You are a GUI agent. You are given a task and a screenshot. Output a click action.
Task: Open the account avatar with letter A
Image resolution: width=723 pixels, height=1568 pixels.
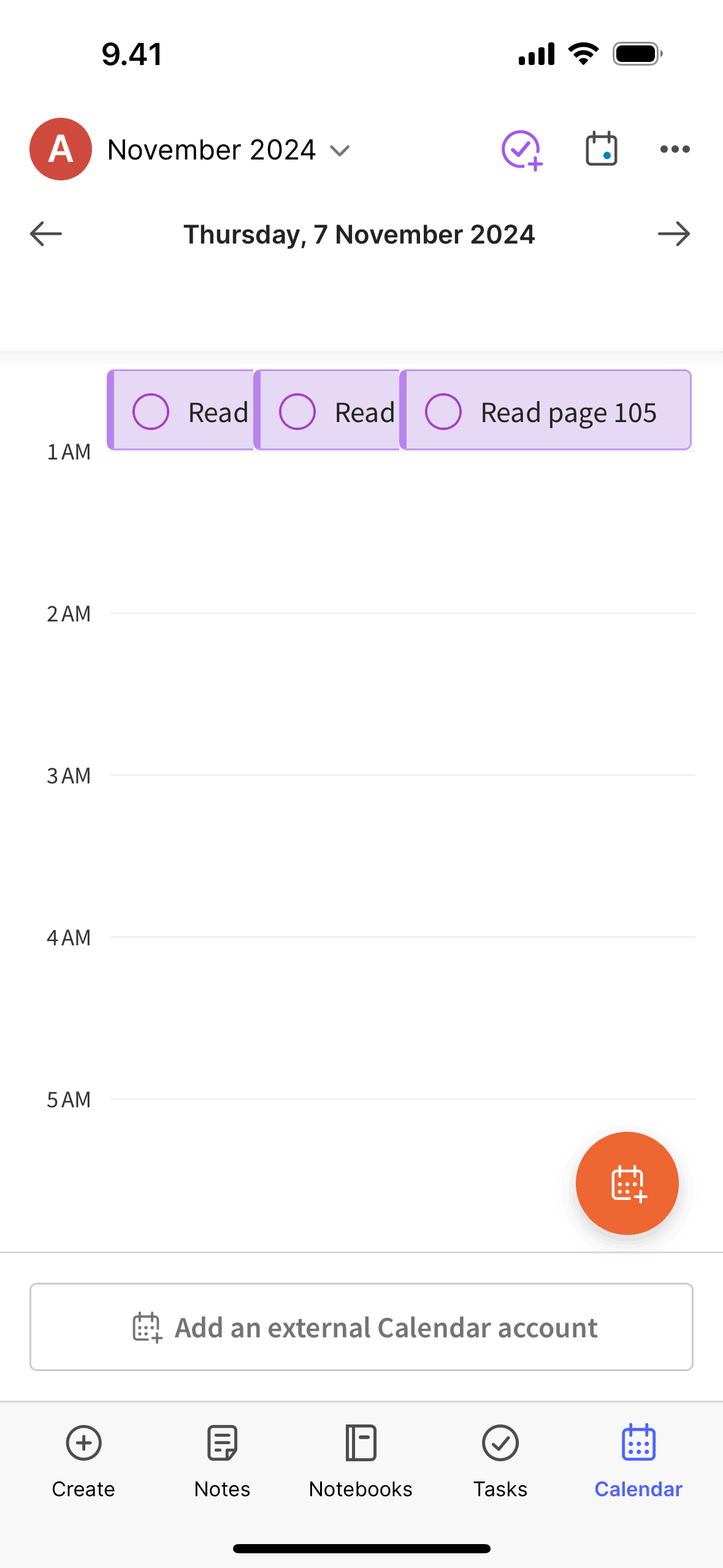(59, 149)
